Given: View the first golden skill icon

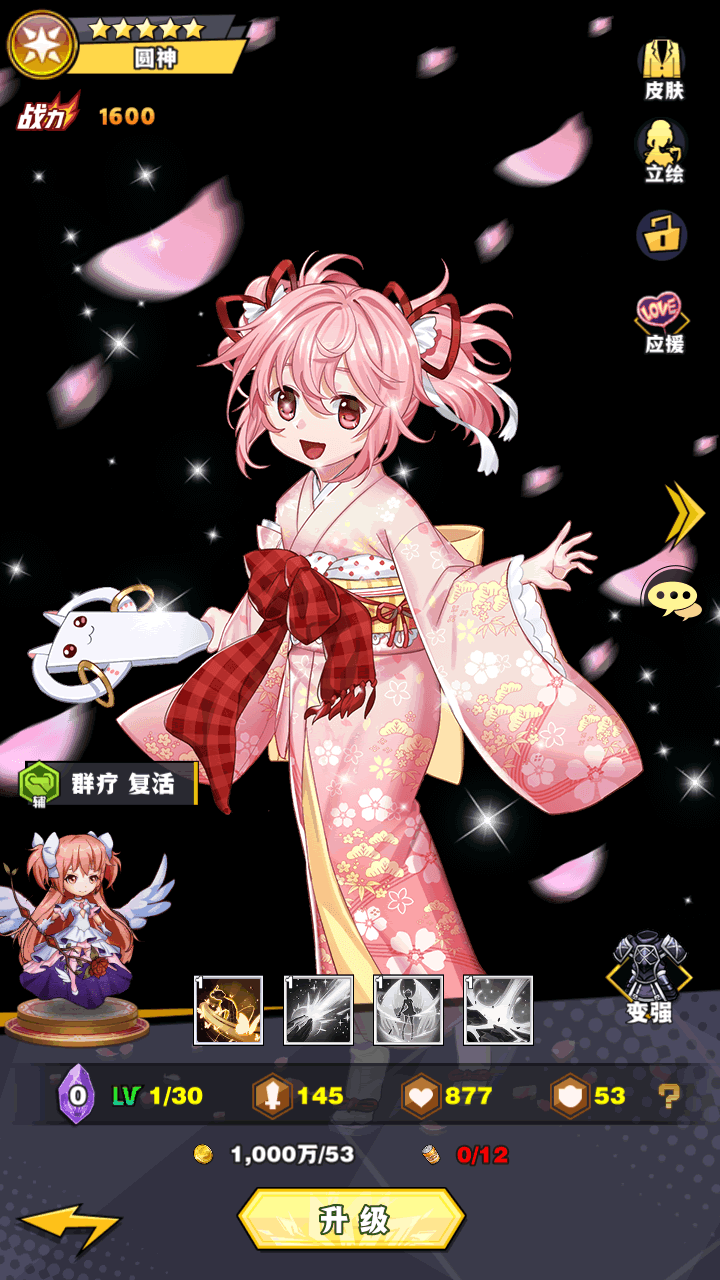Looking at the screenshot, I should (228, 1010).
